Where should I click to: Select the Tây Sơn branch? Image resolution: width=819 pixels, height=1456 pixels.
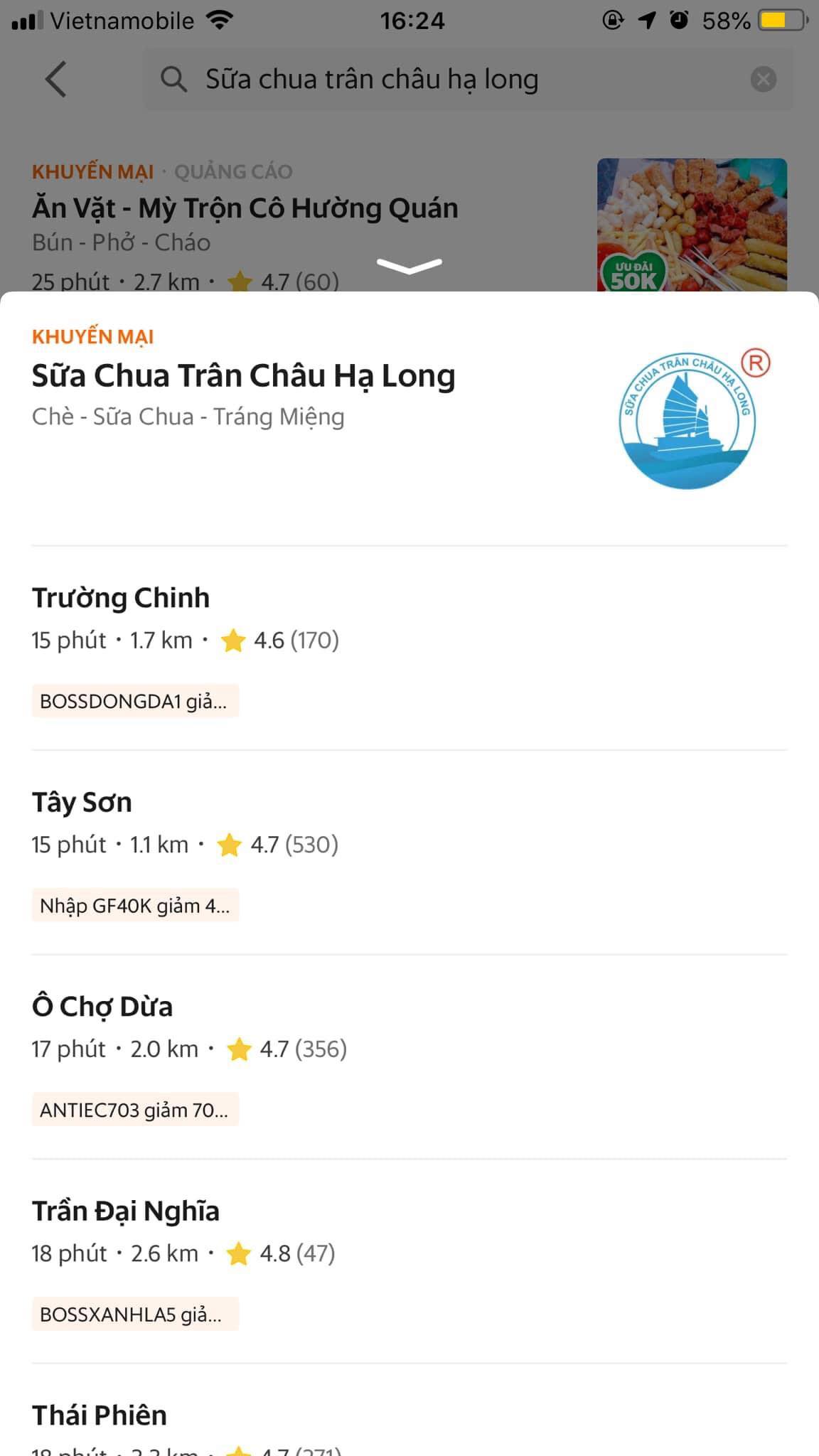click(x=82, y=803)
